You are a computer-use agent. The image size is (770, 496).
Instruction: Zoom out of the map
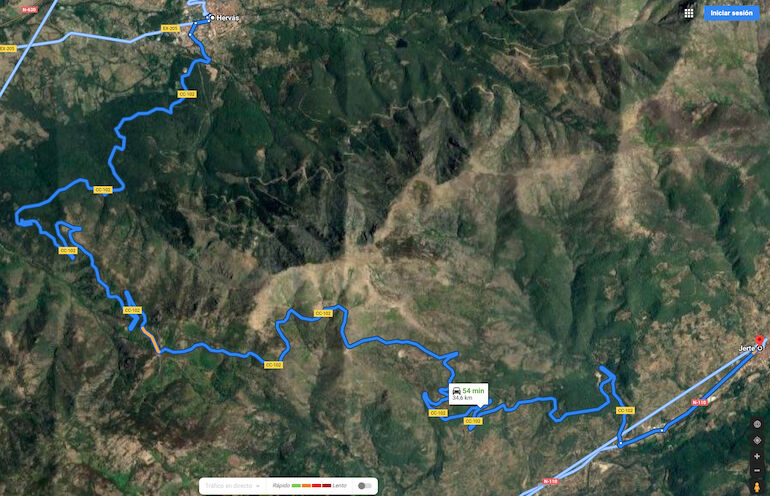coord(757,470)
